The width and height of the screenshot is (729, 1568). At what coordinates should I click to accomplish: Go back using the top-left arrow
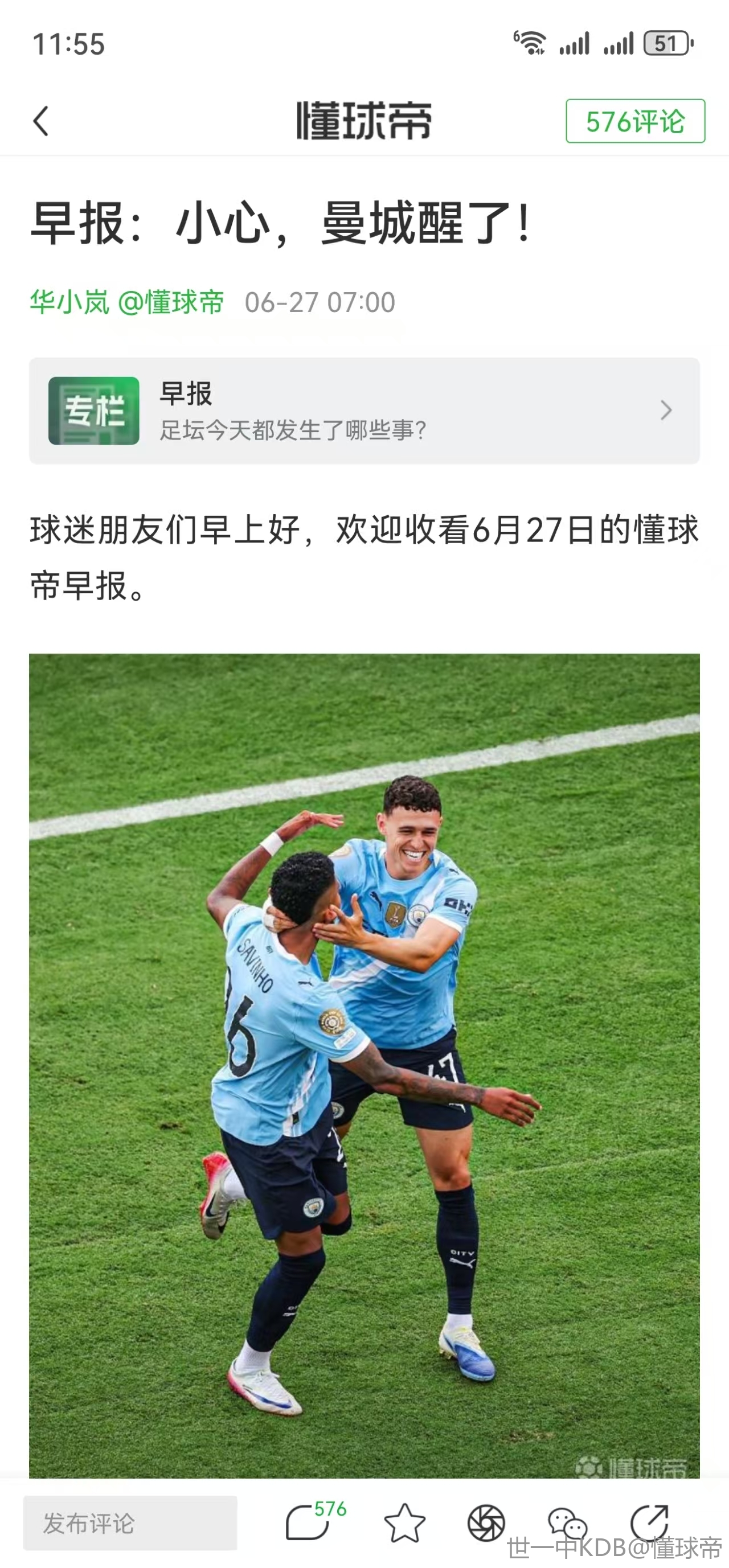tap(41, 121)
